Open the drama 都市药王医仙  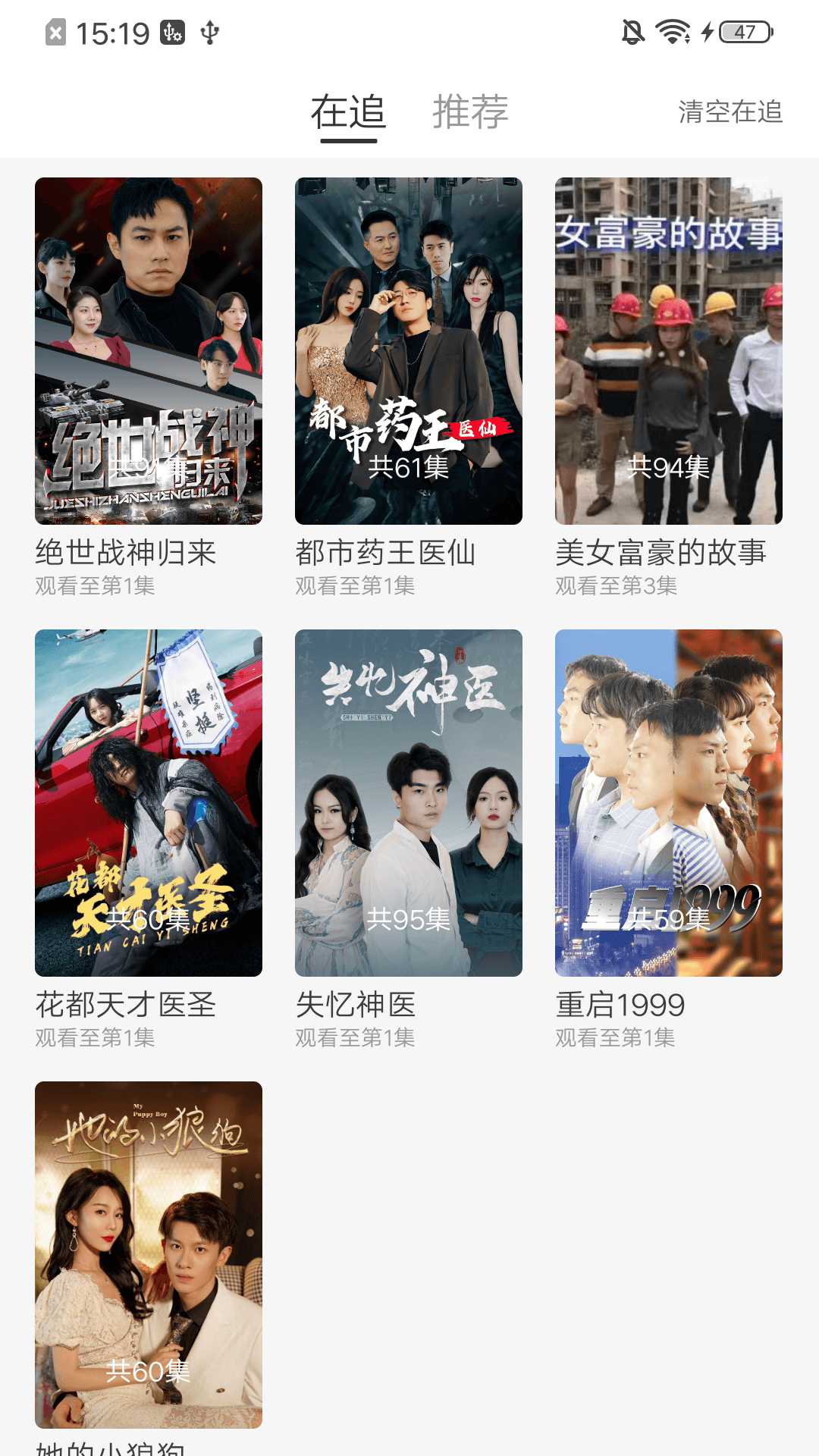coord(409,351)
